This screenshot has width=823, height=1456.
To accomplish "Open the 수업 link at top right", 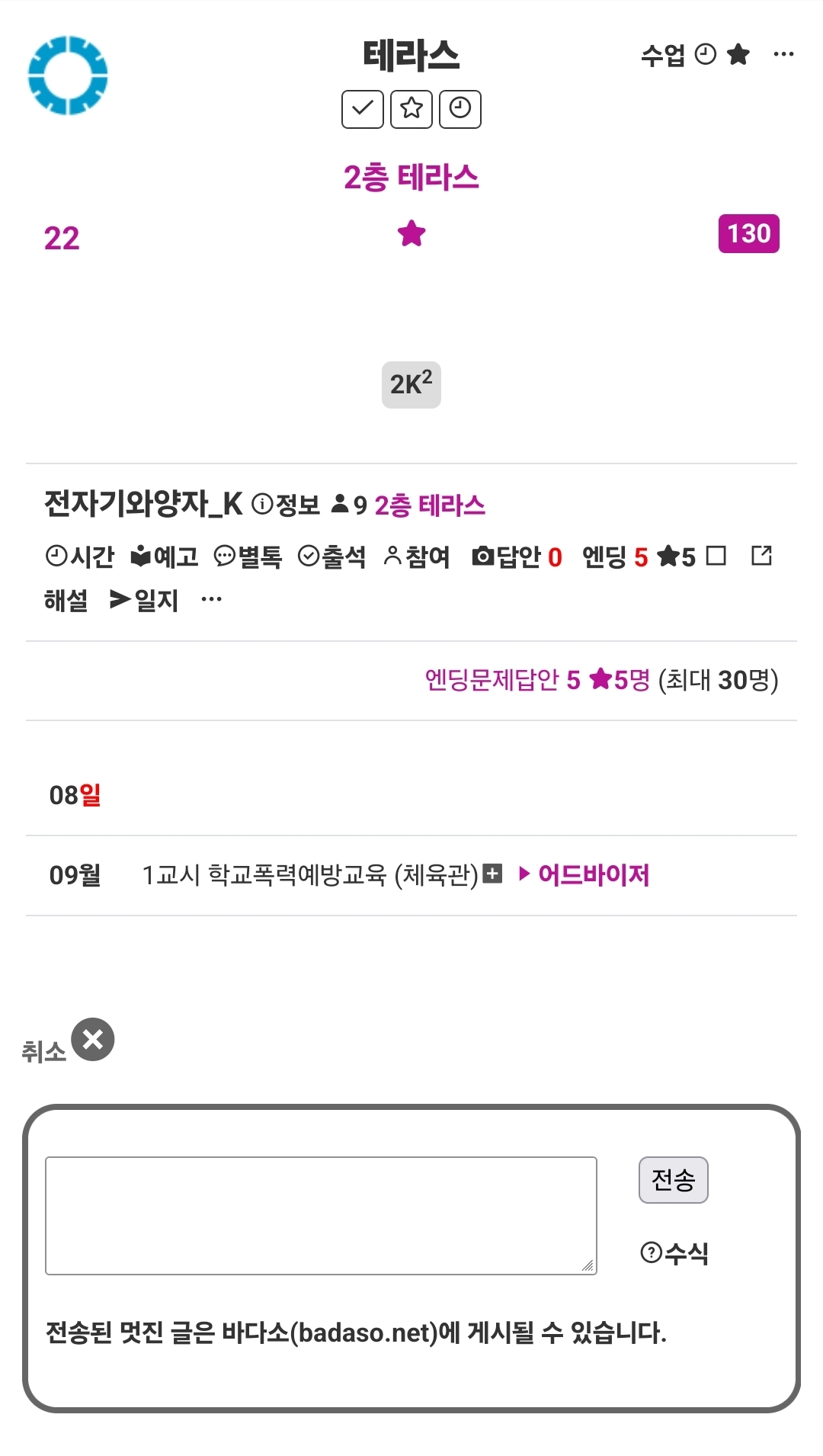I will tap(663, 55).
